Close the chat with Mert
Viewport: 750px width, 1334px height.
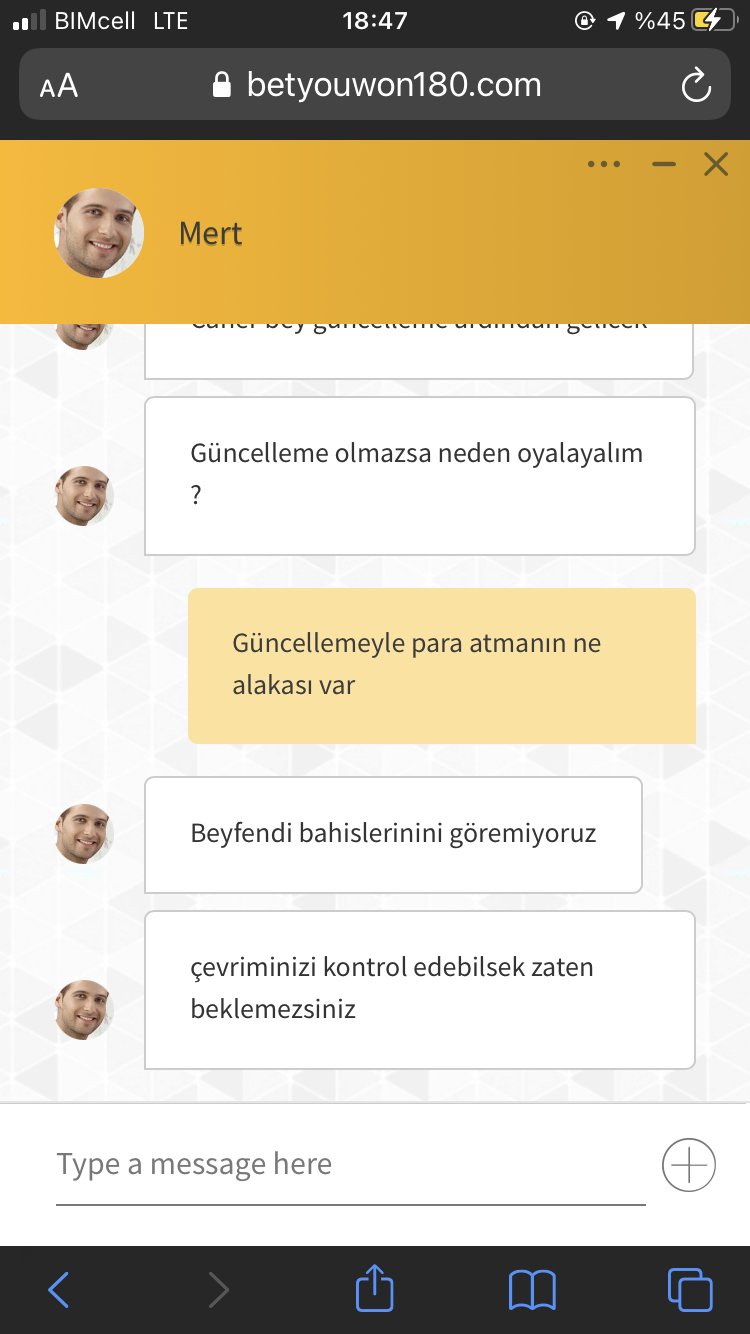[x=716, y=164]
